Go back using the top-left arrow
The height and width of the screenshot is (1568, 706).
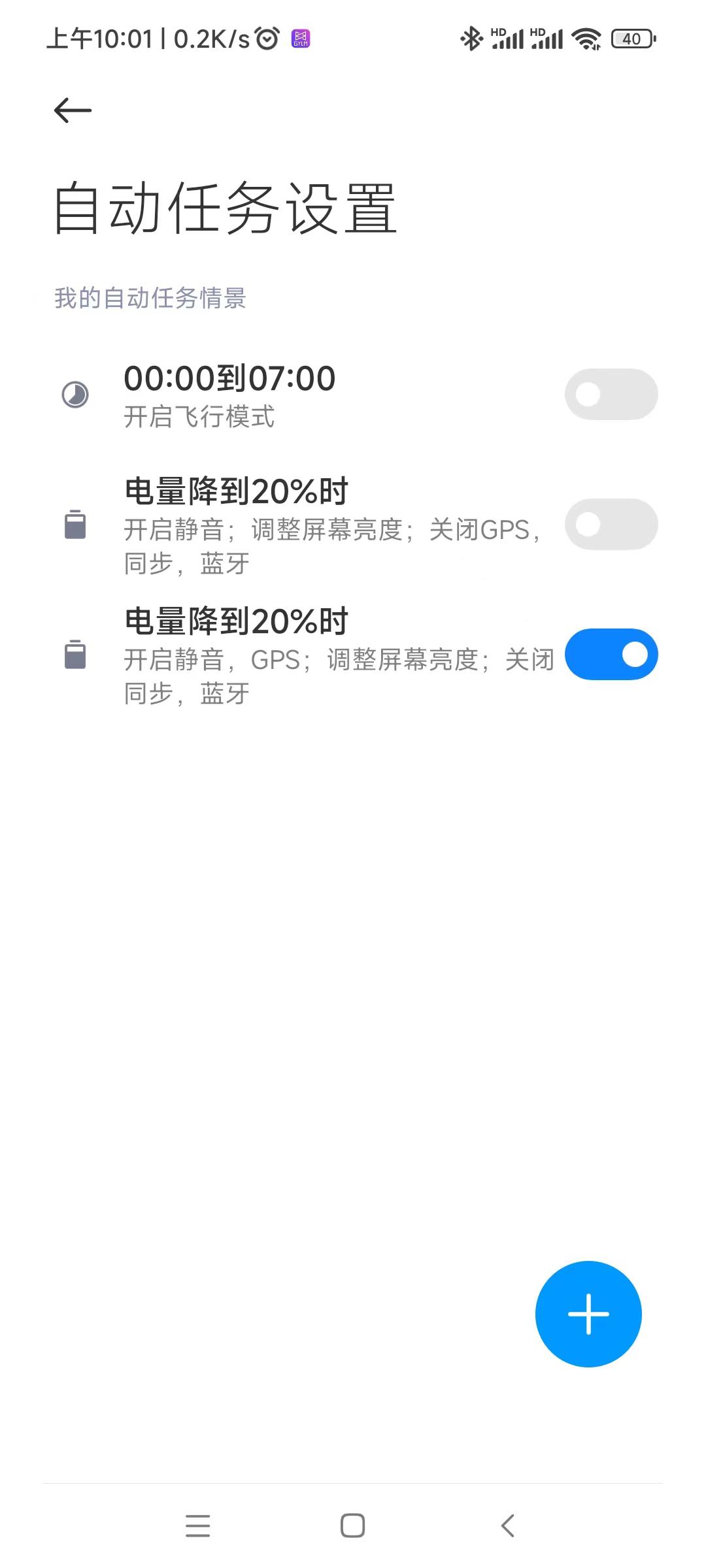(x=73, y=110)
